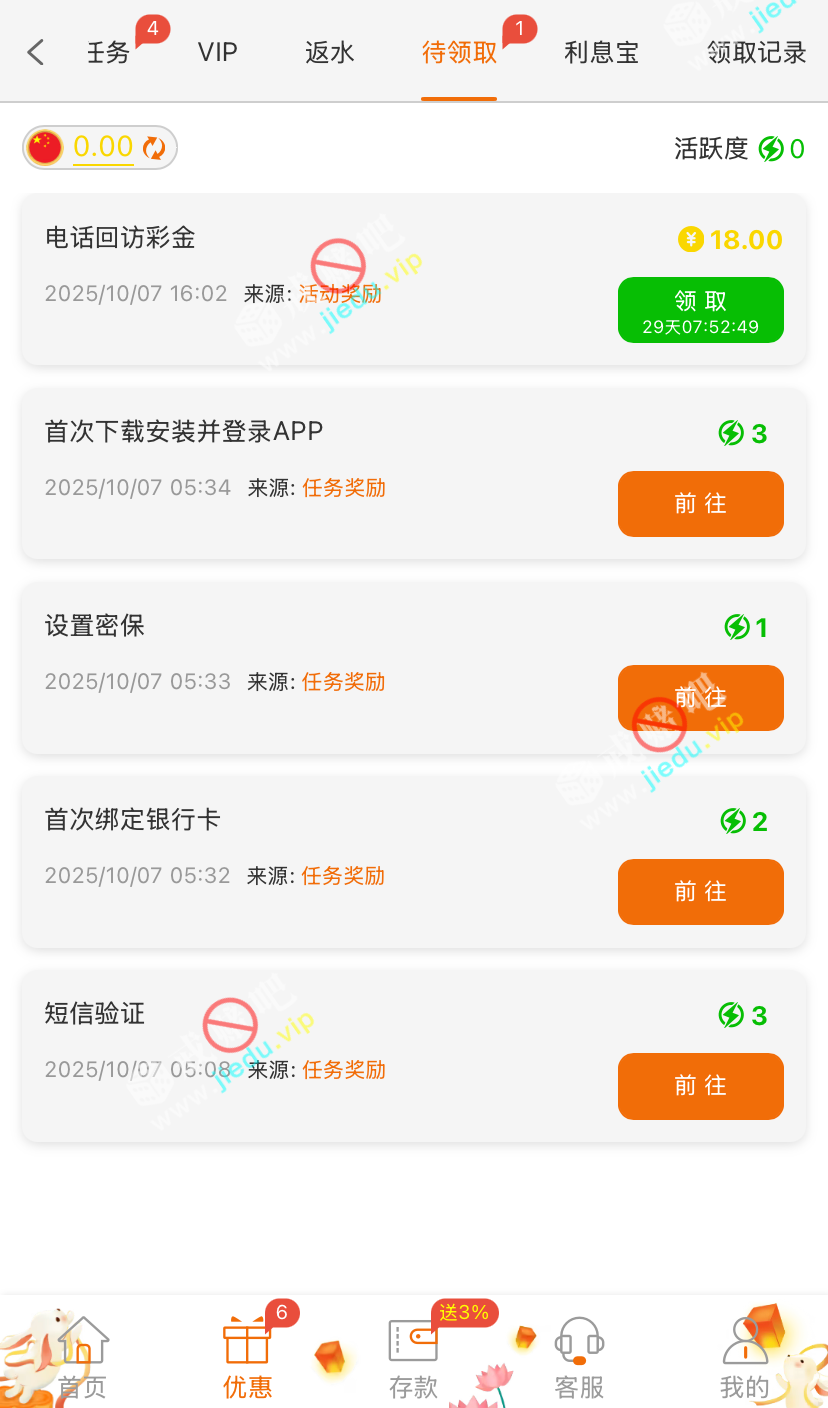Tap 前往 for 设置密保 task
The image size is (828, 1408).
click(700, 698)
